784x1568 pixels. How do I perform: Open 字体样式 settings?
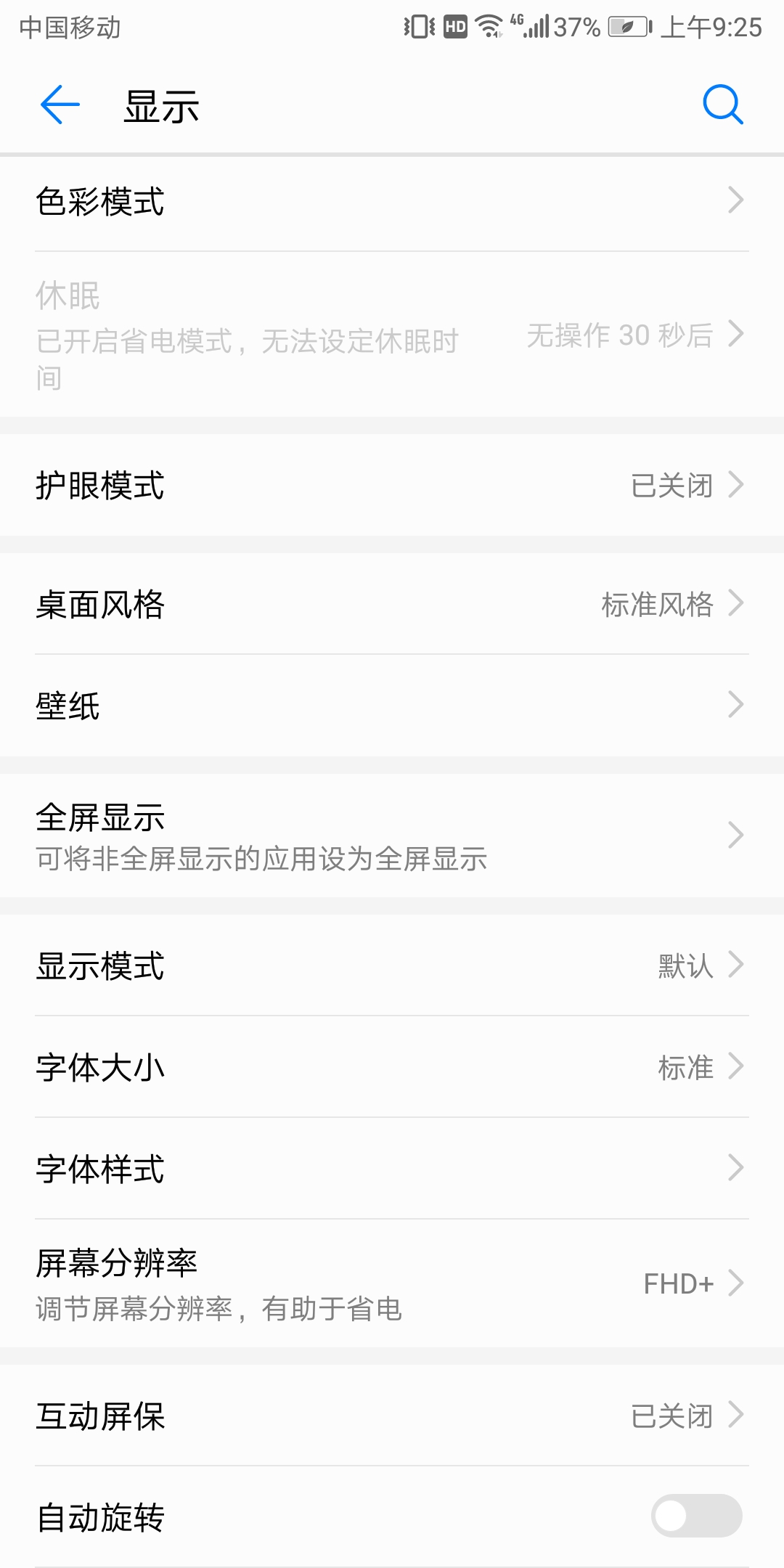(x=392, y=1169)
